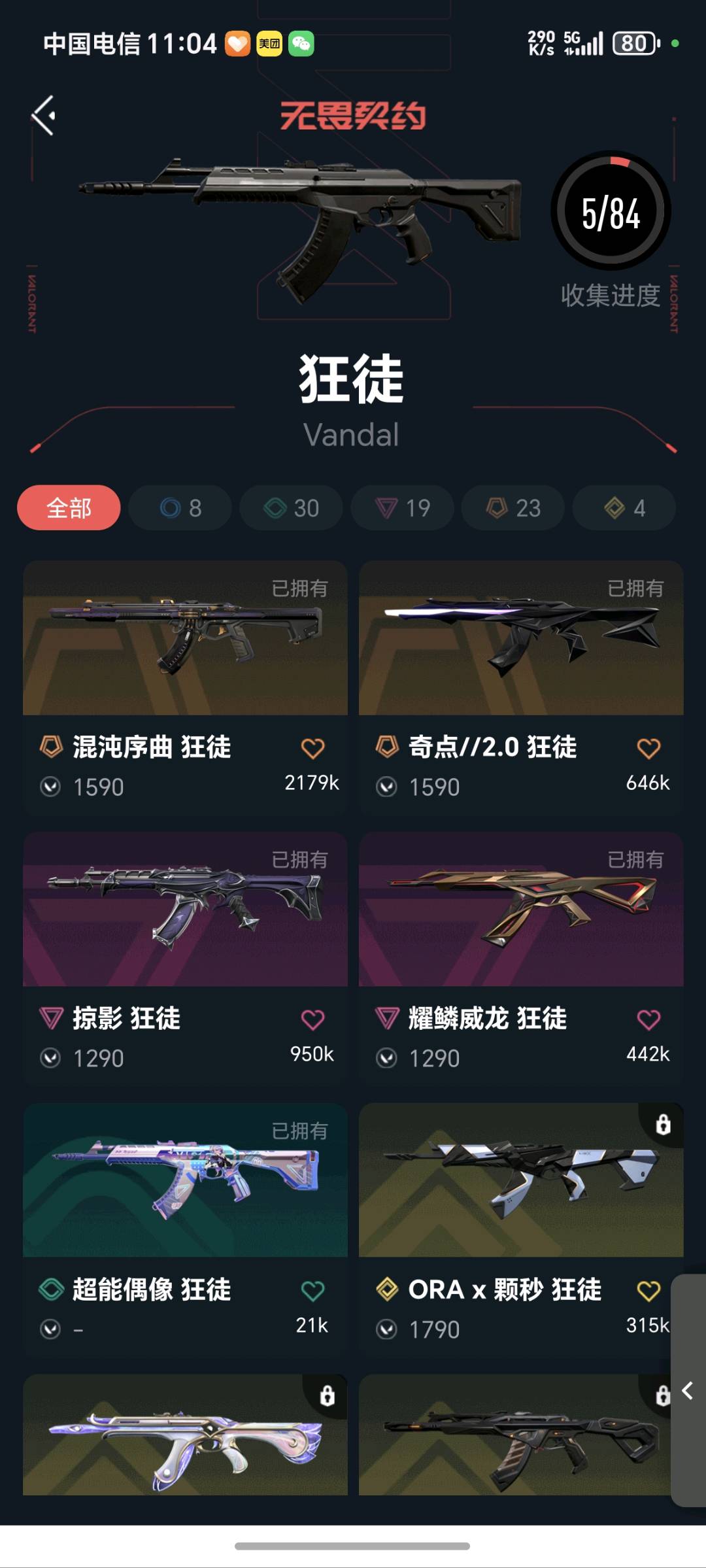This screenshot has width=706, height=1568.
Task: Like the 奇点//2.0 狂徒 skin
Action: (x=648, y=749)
